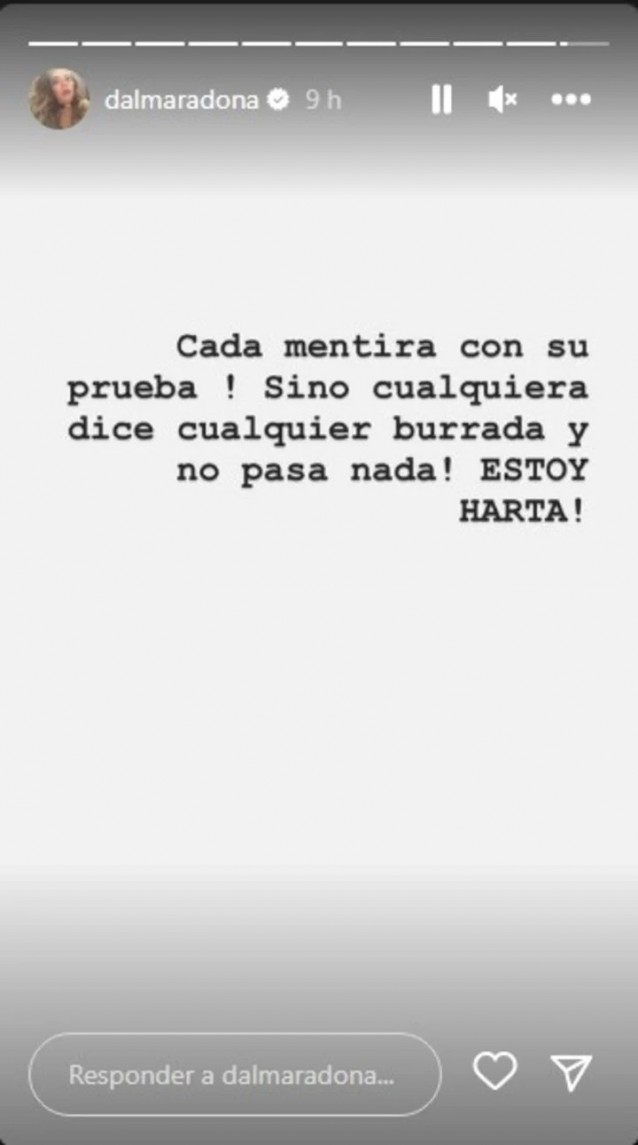Pause the story playback
This screenshot has width=638, height=1145.
[441, 99]
